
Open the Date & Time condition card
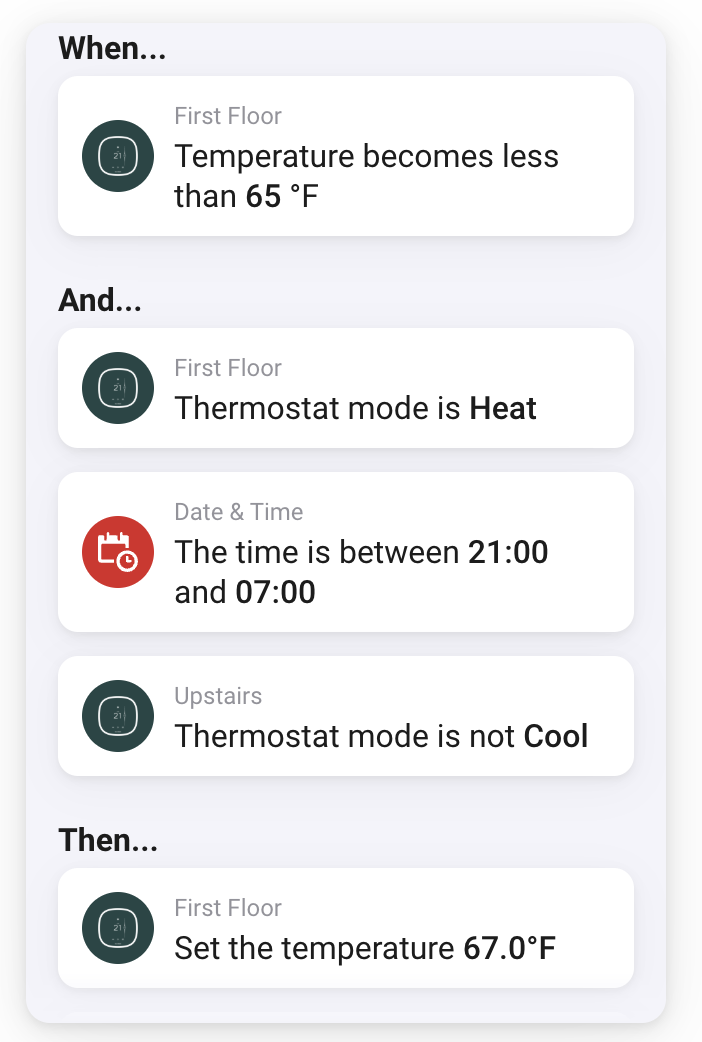coord(346,553)
